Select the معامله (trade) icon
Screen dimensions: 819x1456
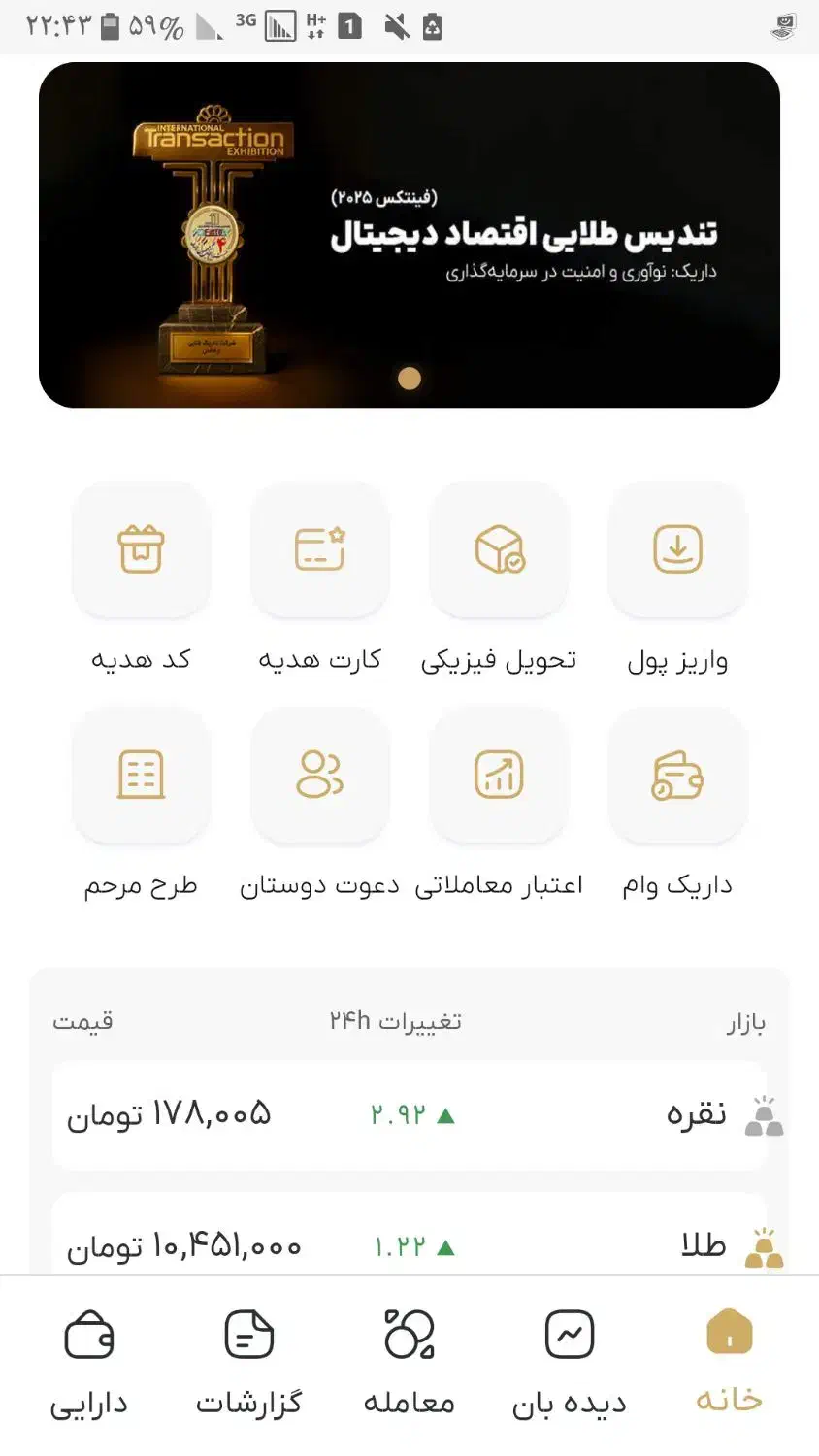click(409, 1336)
